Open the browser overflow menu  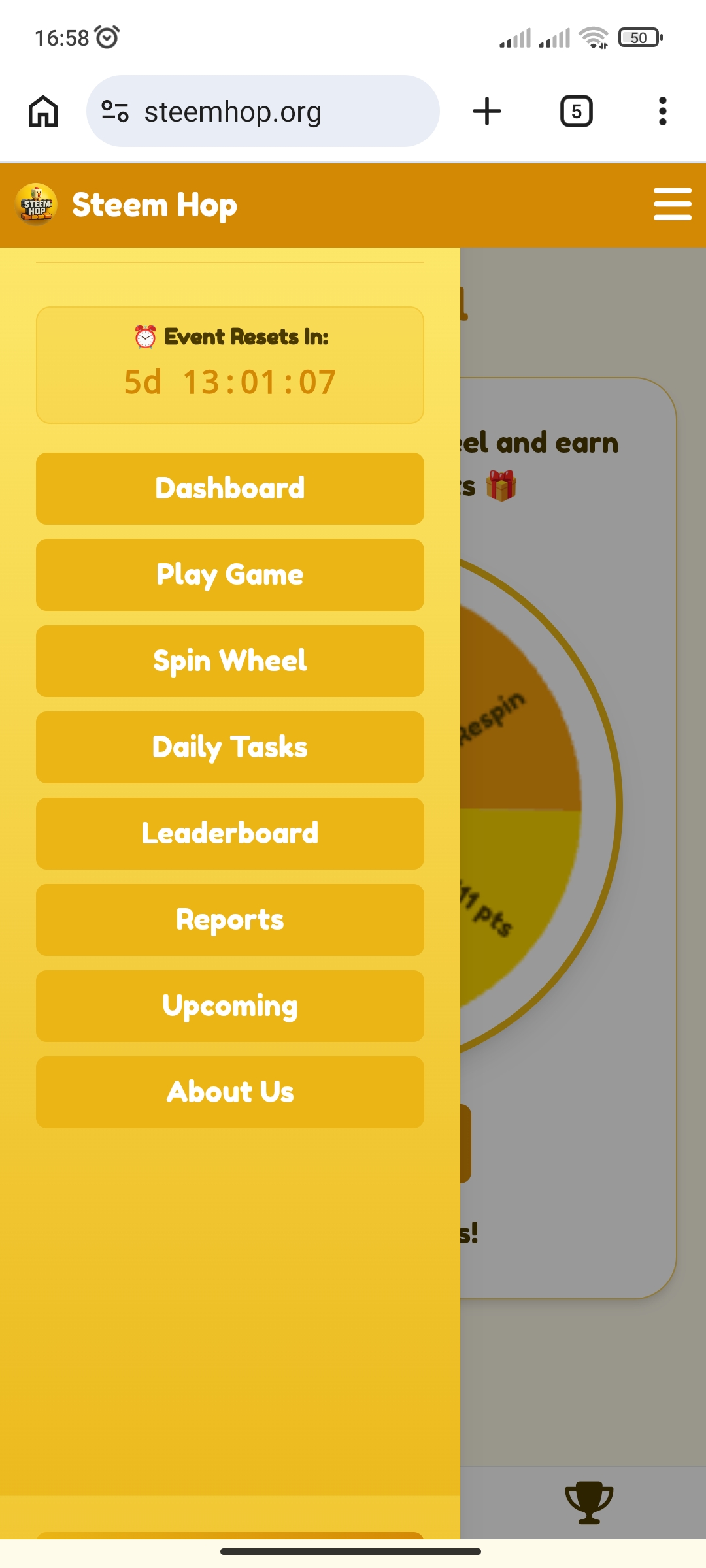[x=663, y=111]
